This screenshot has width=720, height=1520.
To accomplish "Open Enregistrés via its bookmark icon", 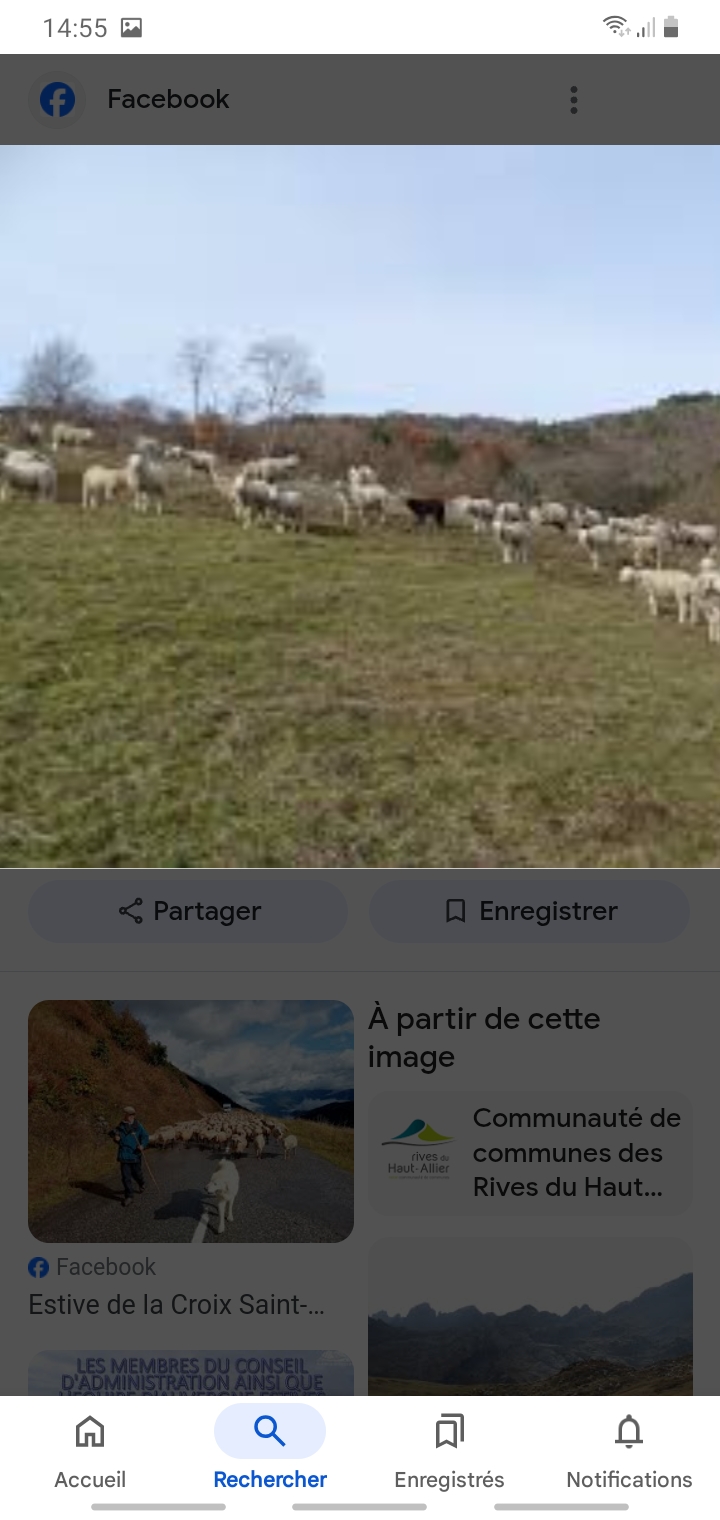I will [x=448, y=1432].
